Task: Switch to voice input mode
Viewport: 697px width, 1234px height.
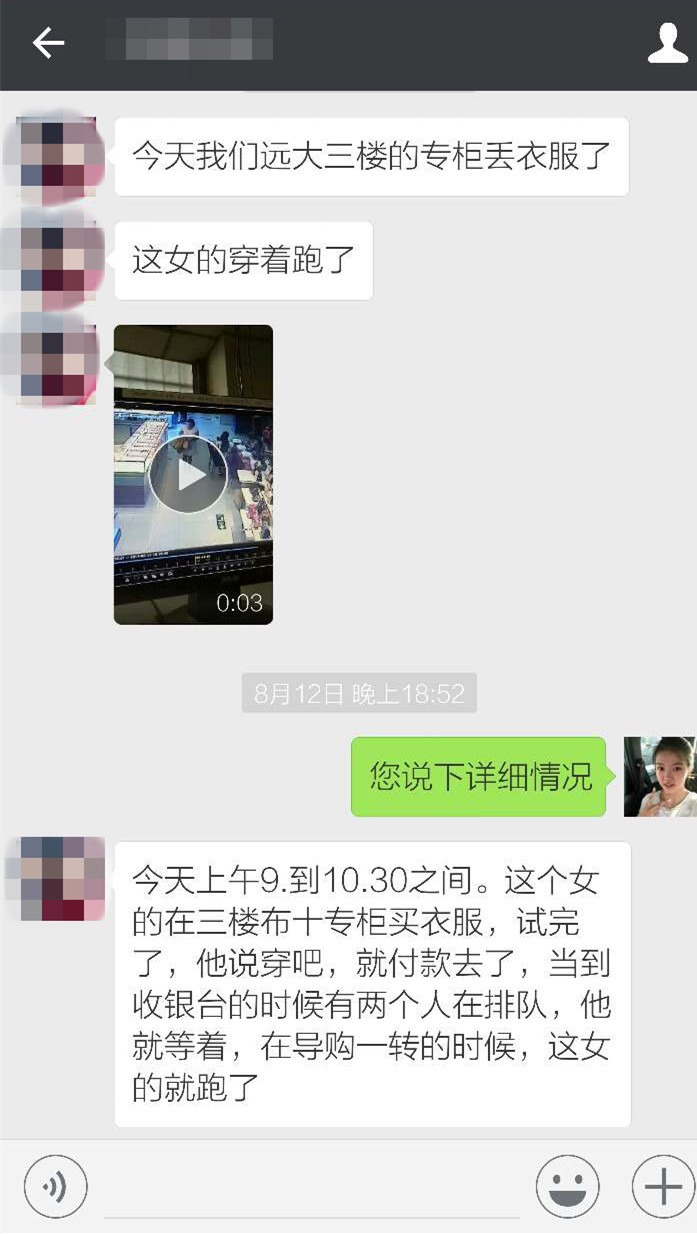Action: pyautogui.click(x=56, y=1187)
